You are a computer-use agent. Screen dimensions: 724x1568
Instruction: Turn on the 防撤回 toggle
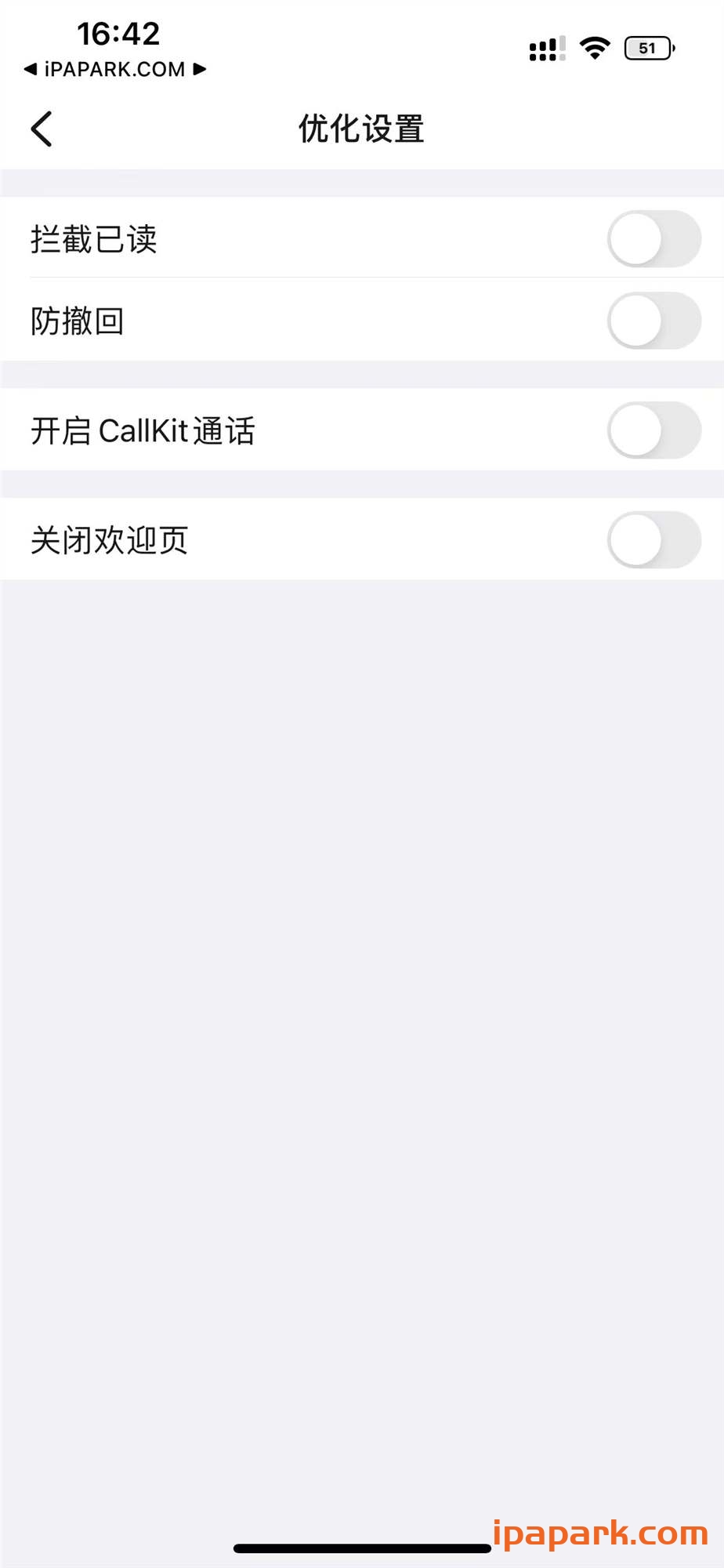pos(655,320)
